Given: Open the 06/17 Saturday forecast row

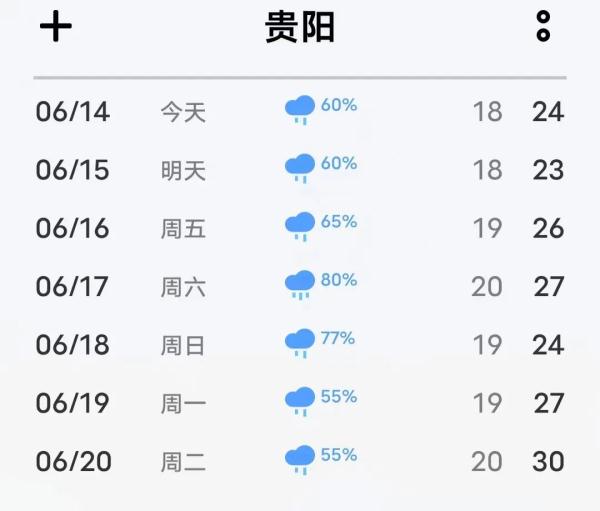Looking at the screenshot, I should (x=300, y=287).
